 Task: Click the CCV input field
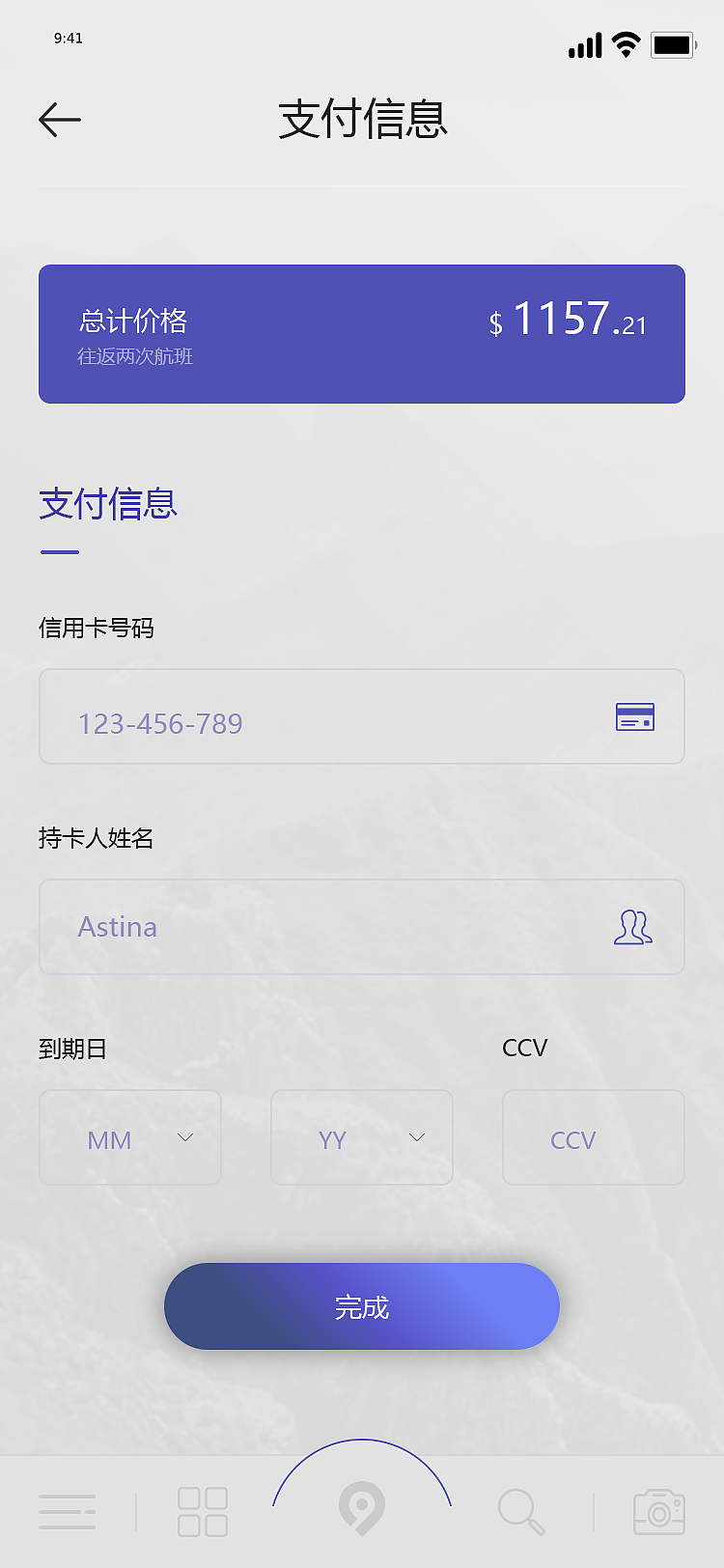click(x=593, y=1137)
